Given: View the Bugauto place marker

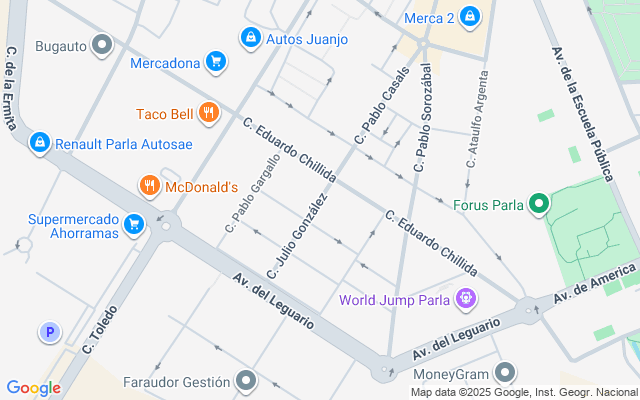Looking at the screenshot, I should [101, 45].
